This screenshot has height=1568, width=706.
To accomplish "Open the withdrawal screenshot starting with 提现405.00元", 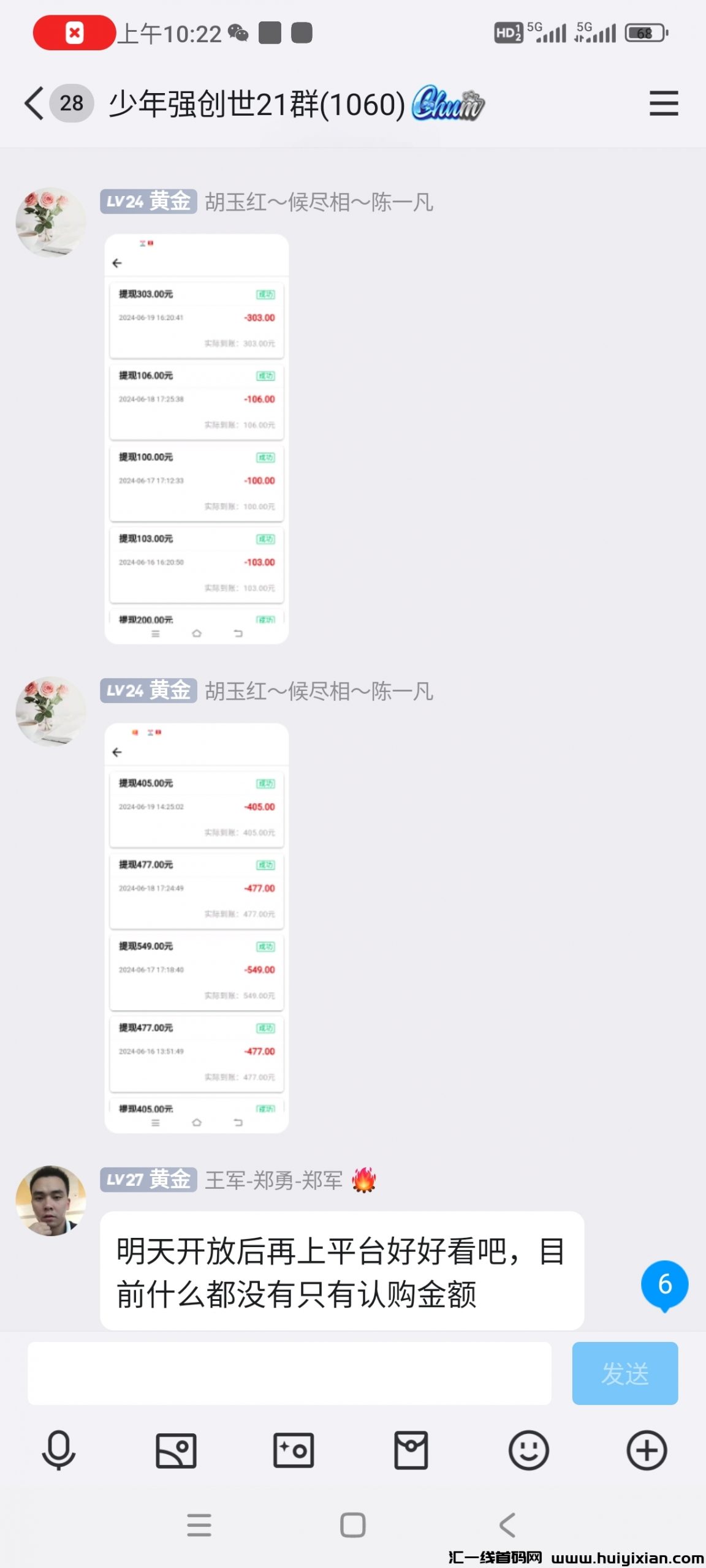I will pos(196,927).
